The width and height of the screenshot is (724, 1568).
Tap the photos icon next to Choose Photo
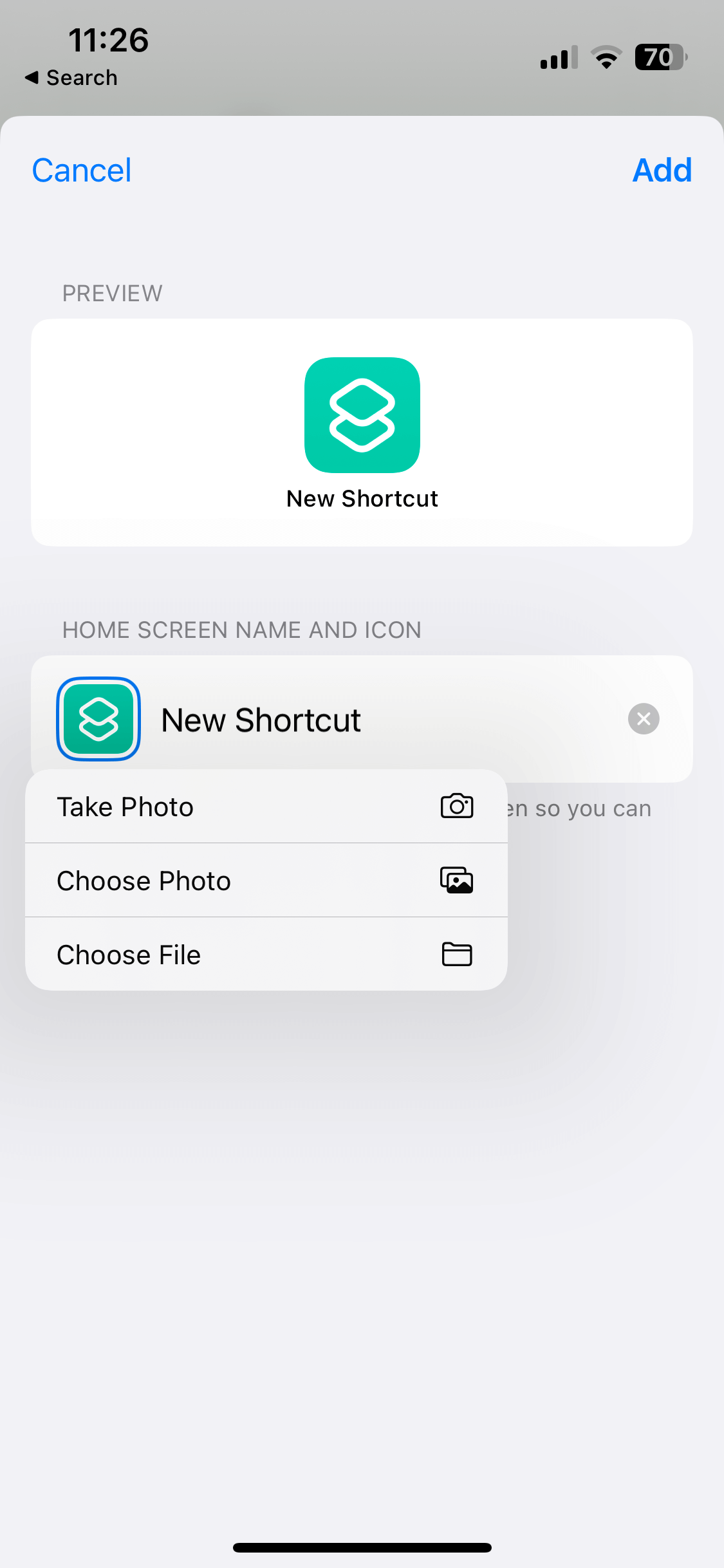457,880
